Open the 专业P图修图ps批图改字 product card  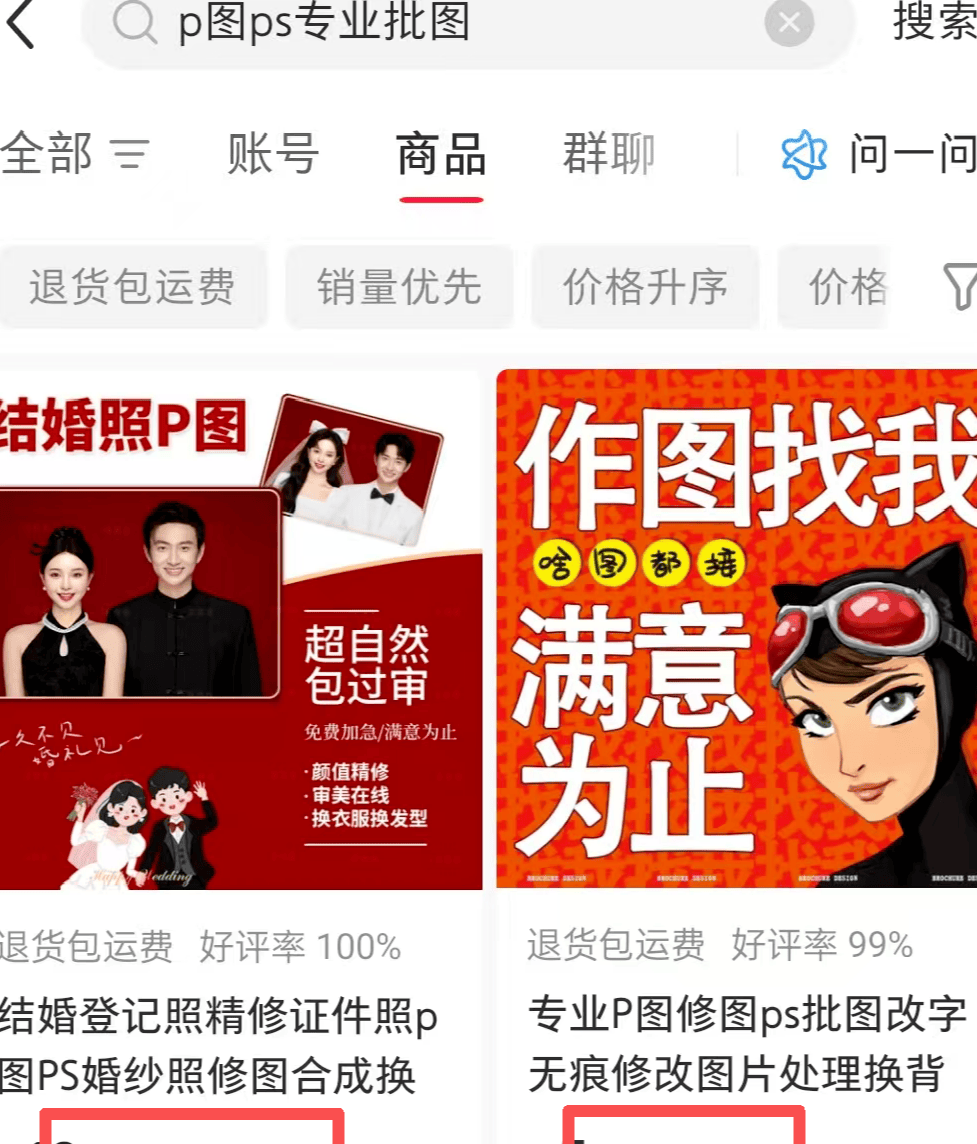point(736,630)
